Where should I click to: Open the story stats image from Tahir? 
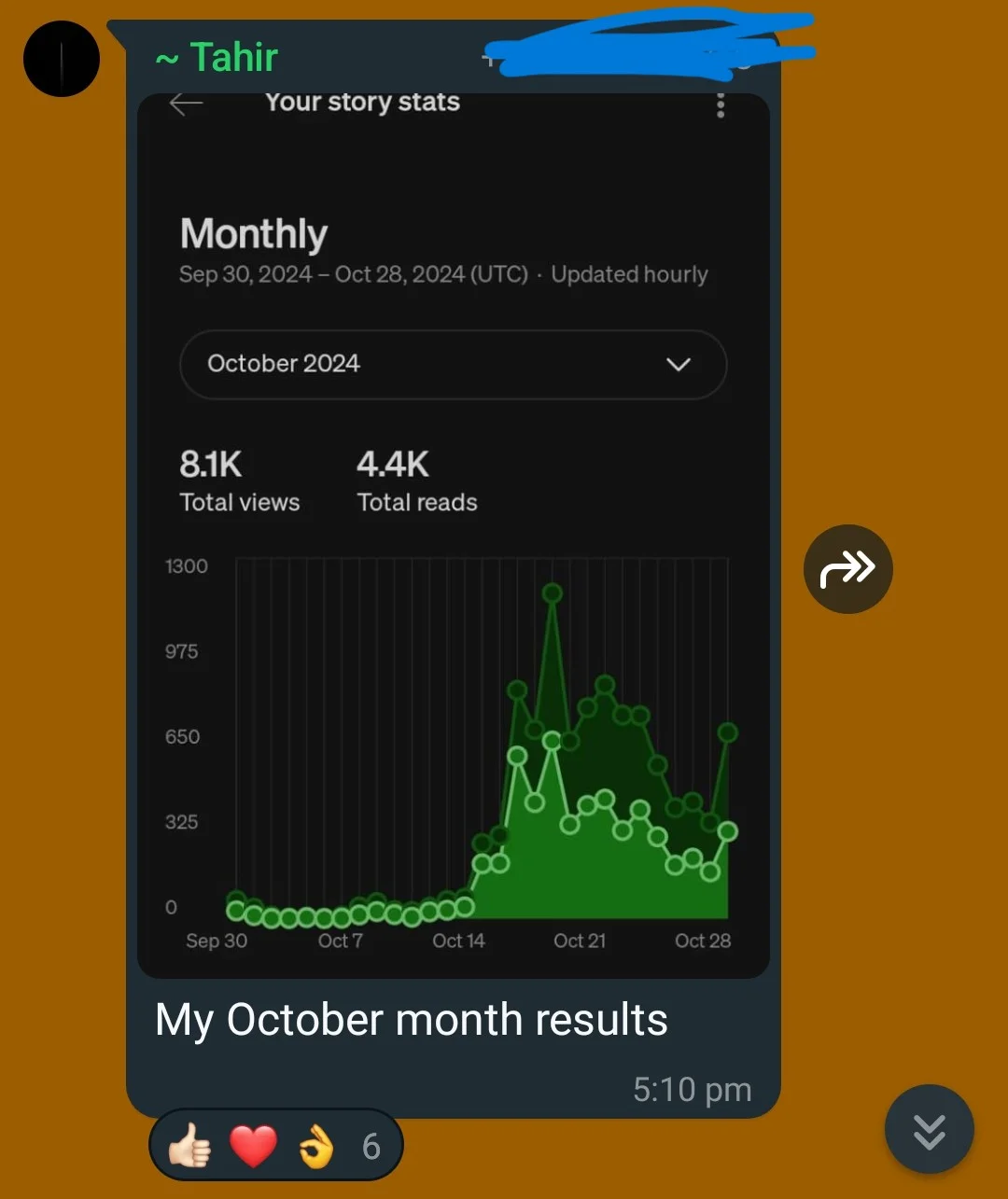tap(454, 535)
